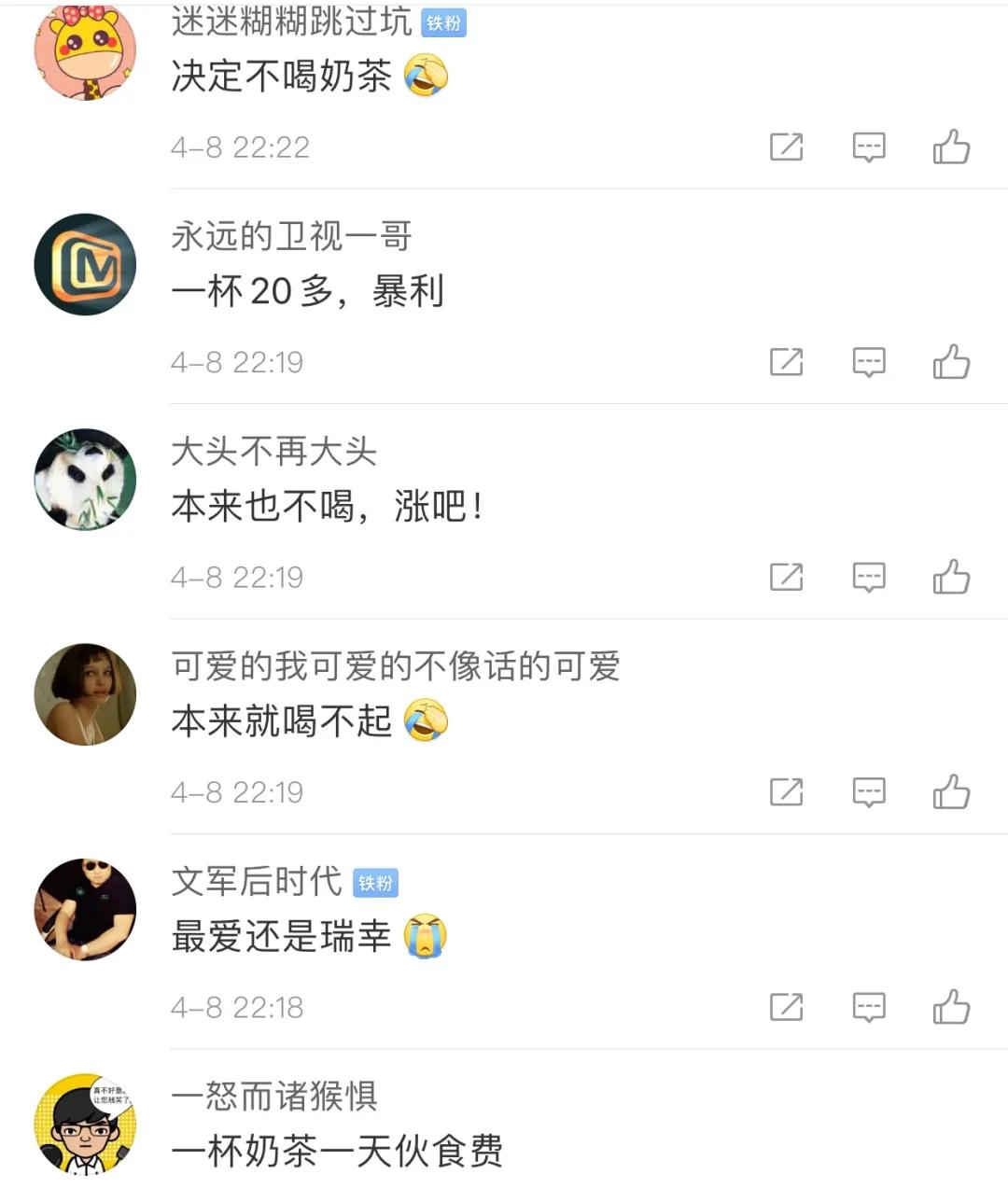Like the comment '本来就喝不起'
The image size is (1008, 1188).
click(951, 792)
